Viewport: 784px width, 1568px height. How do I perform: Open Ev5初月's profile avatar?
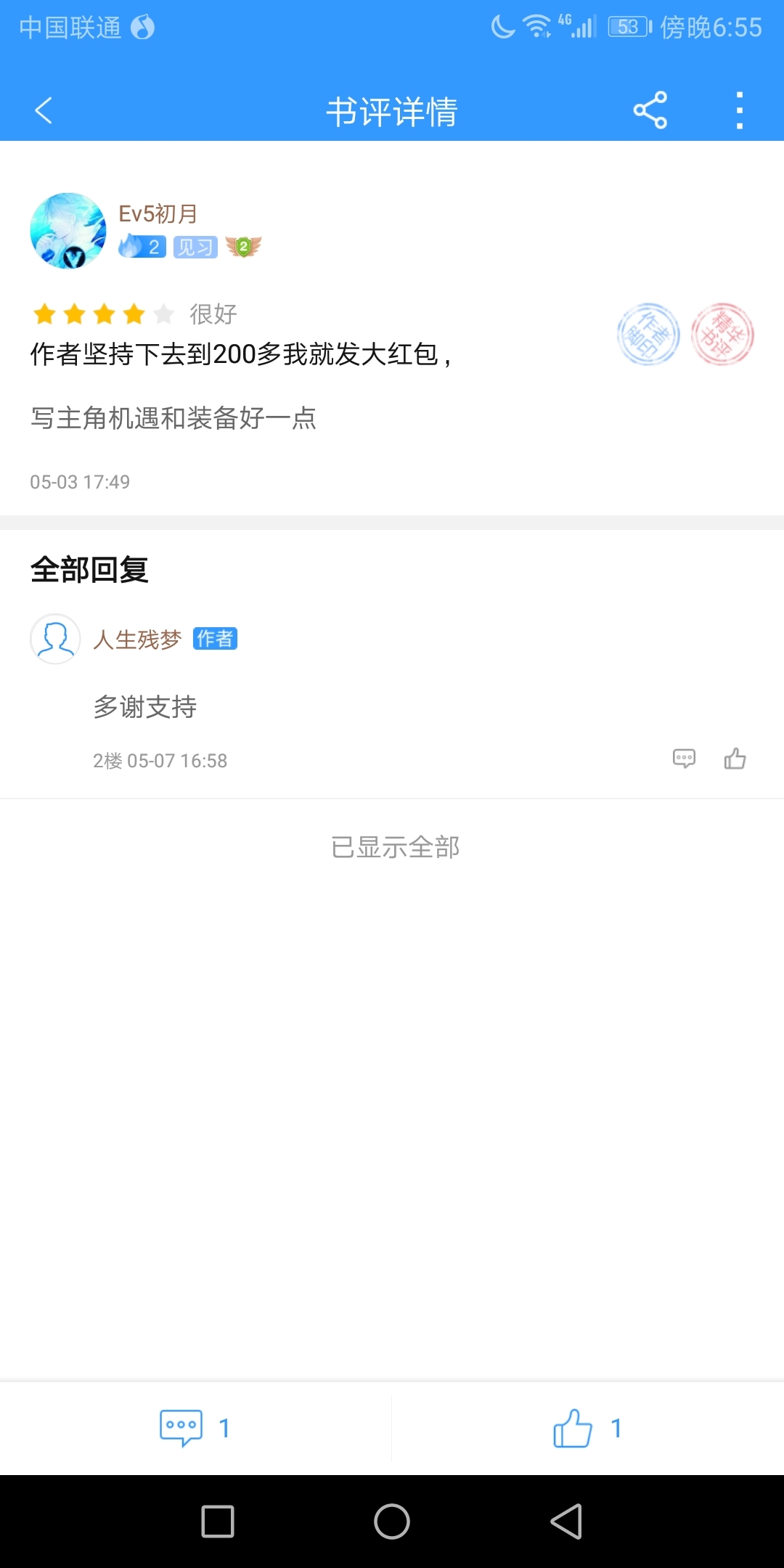tap(68, 231)
